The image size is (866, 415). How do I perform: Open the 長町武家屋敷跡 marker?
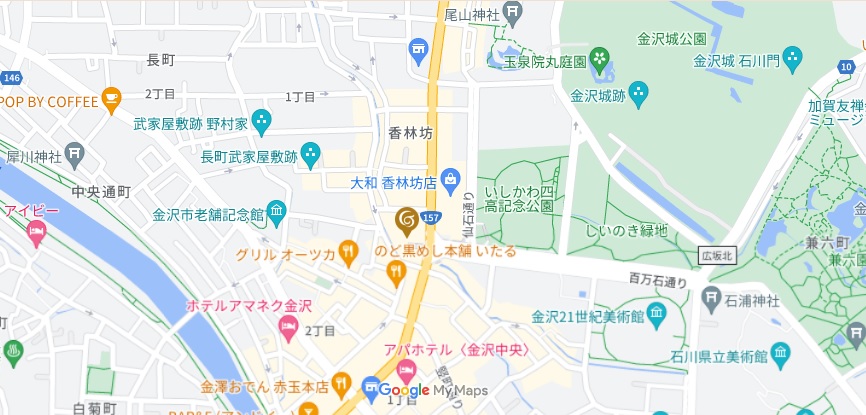point(311,155)
